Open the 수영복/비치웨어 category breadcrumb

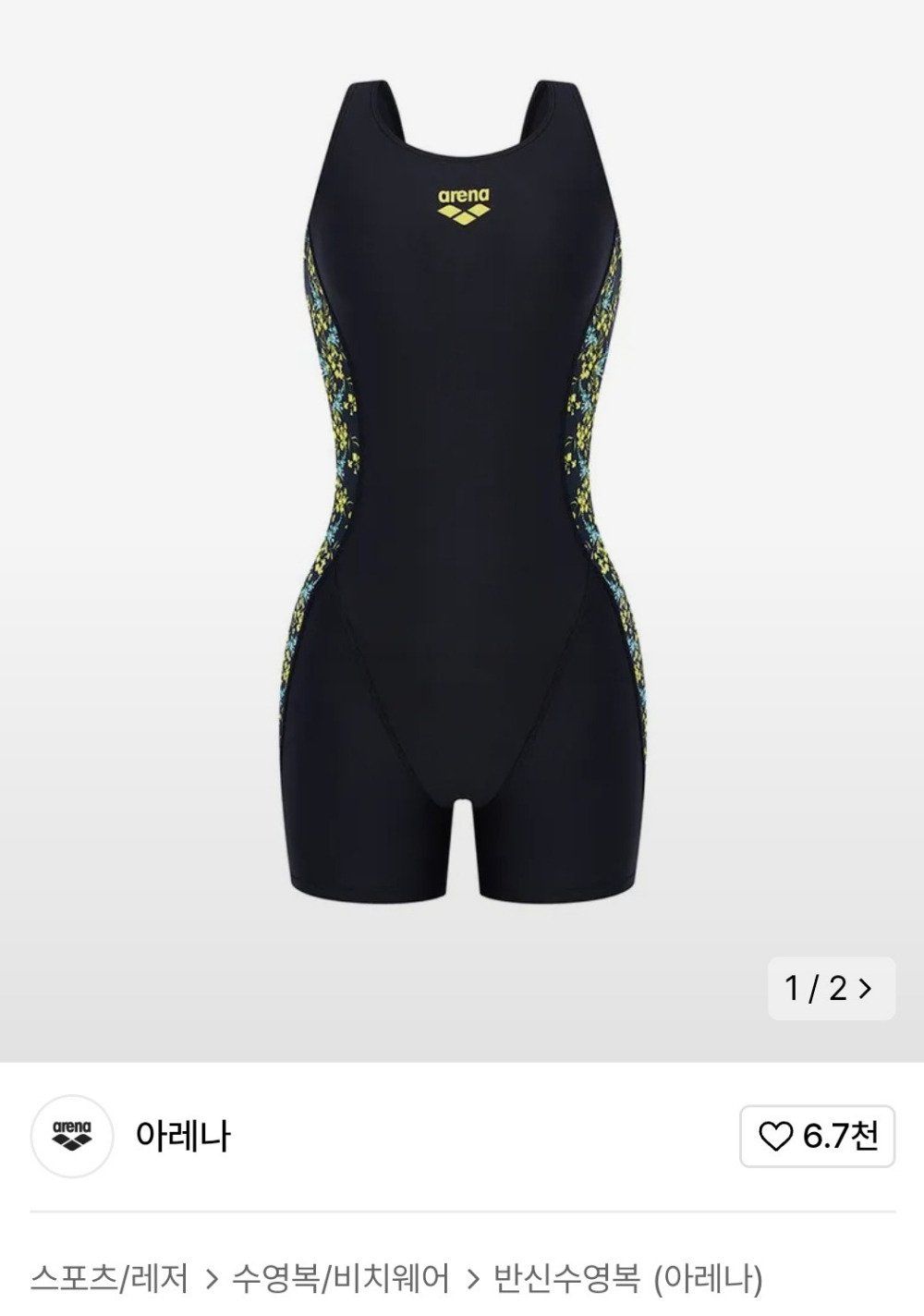pos(340,1279)
